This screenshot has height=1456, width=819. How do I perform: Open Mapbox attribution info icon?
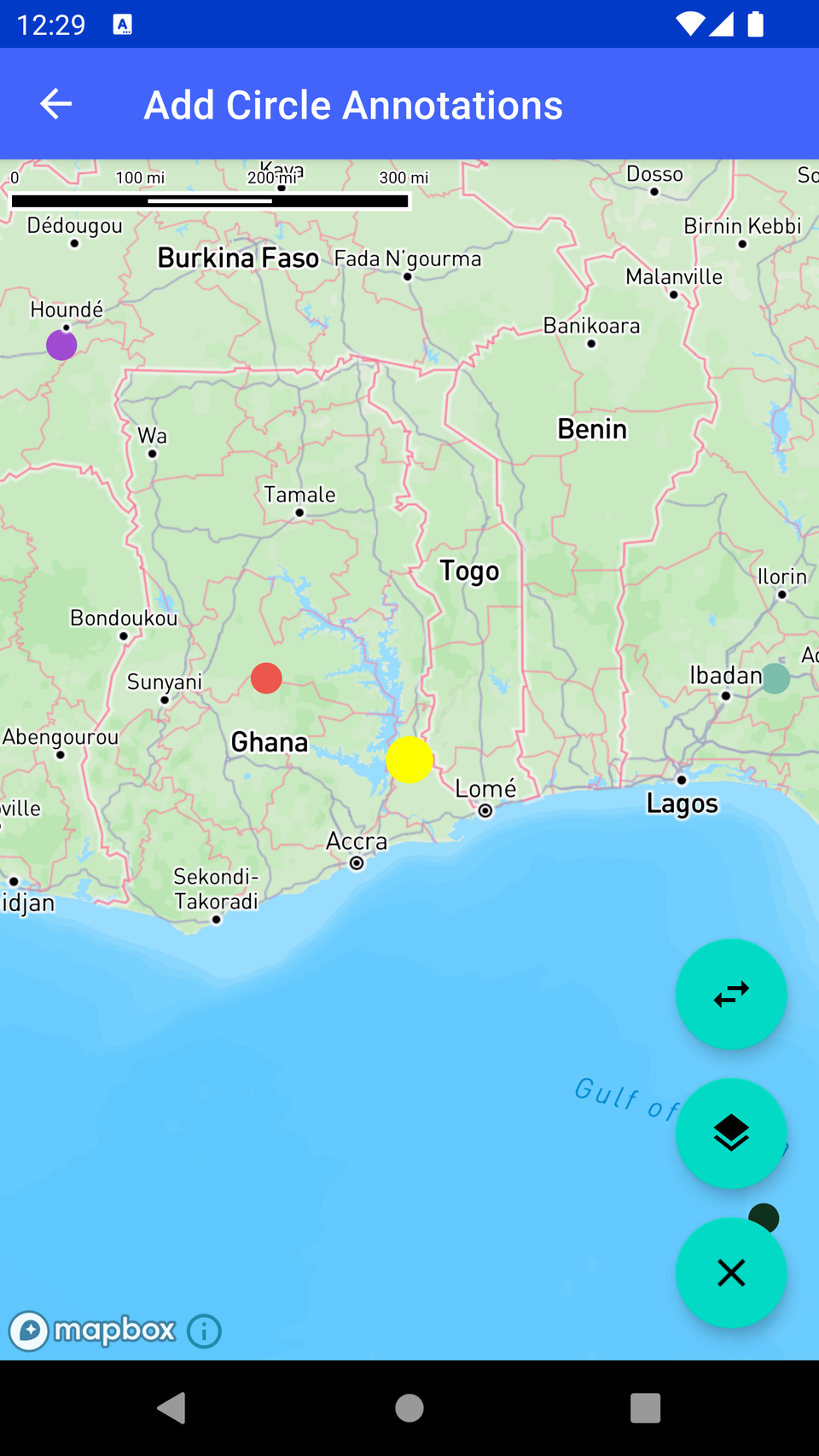pos(204,1331)
